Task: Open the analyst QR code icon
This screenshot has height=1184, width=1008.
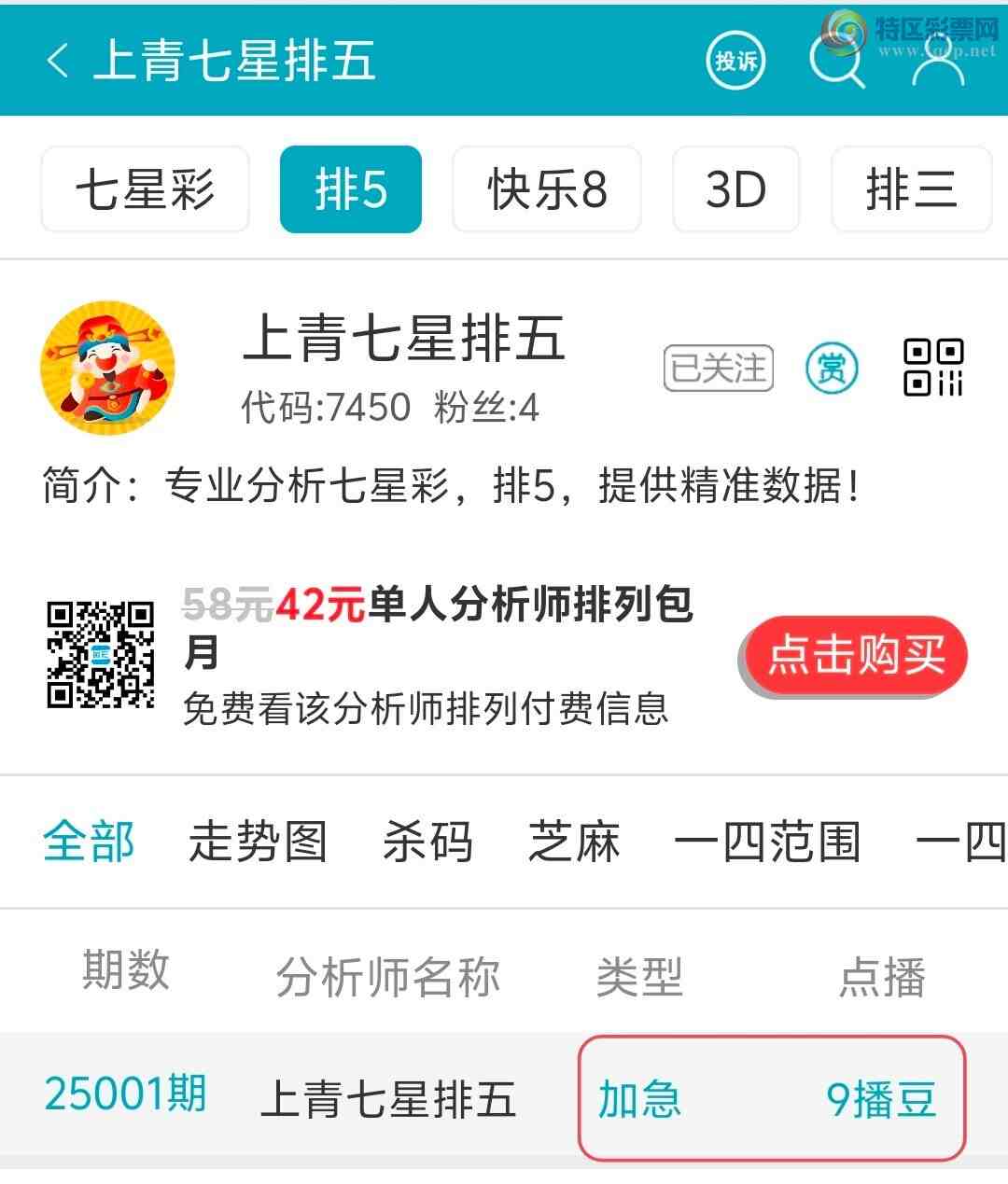Action: coord(932,368)
